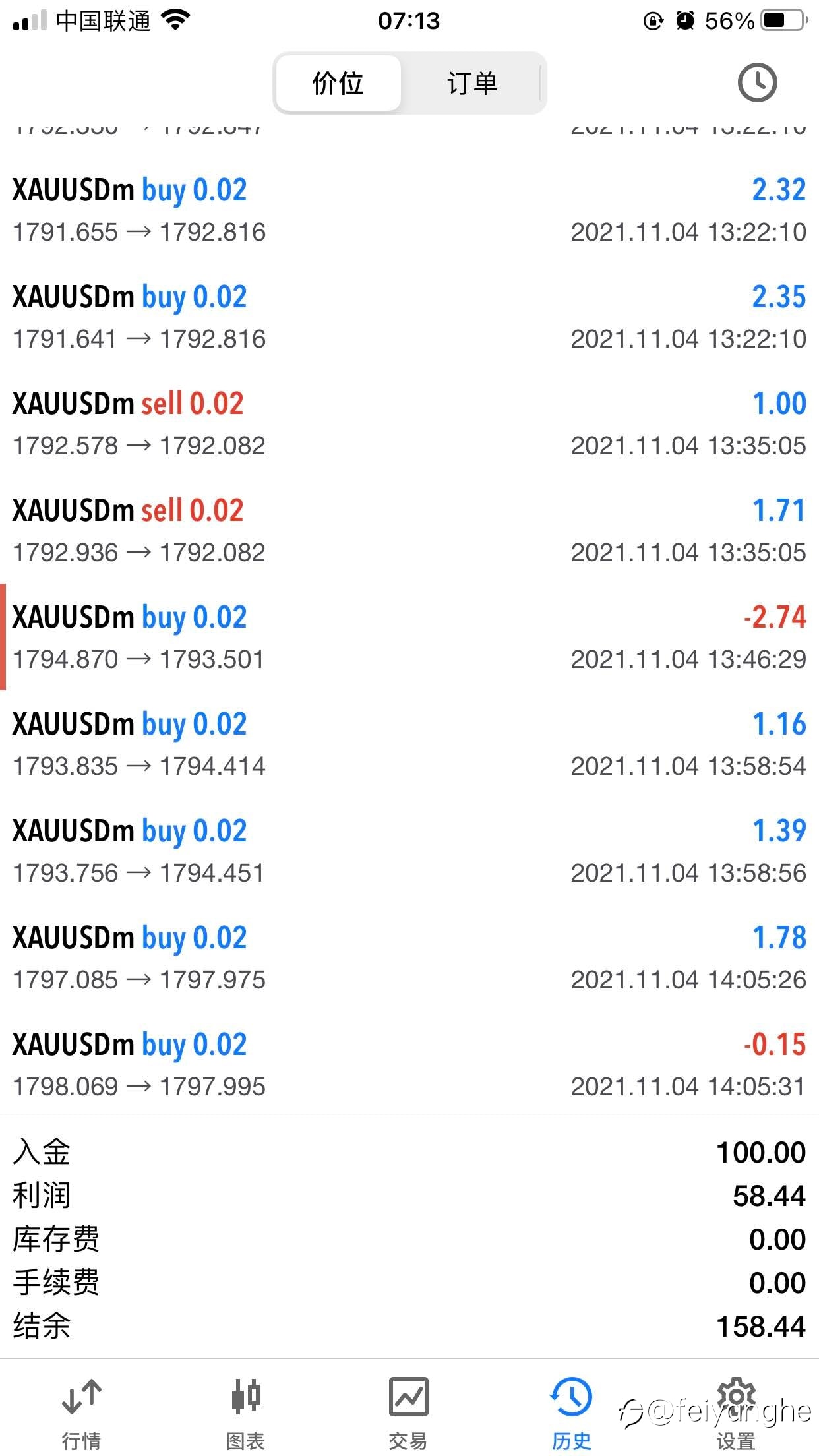Open the buy trade with 2.32 profit
The height and width of the screenshot is (1456, 819).
point(409,210)
